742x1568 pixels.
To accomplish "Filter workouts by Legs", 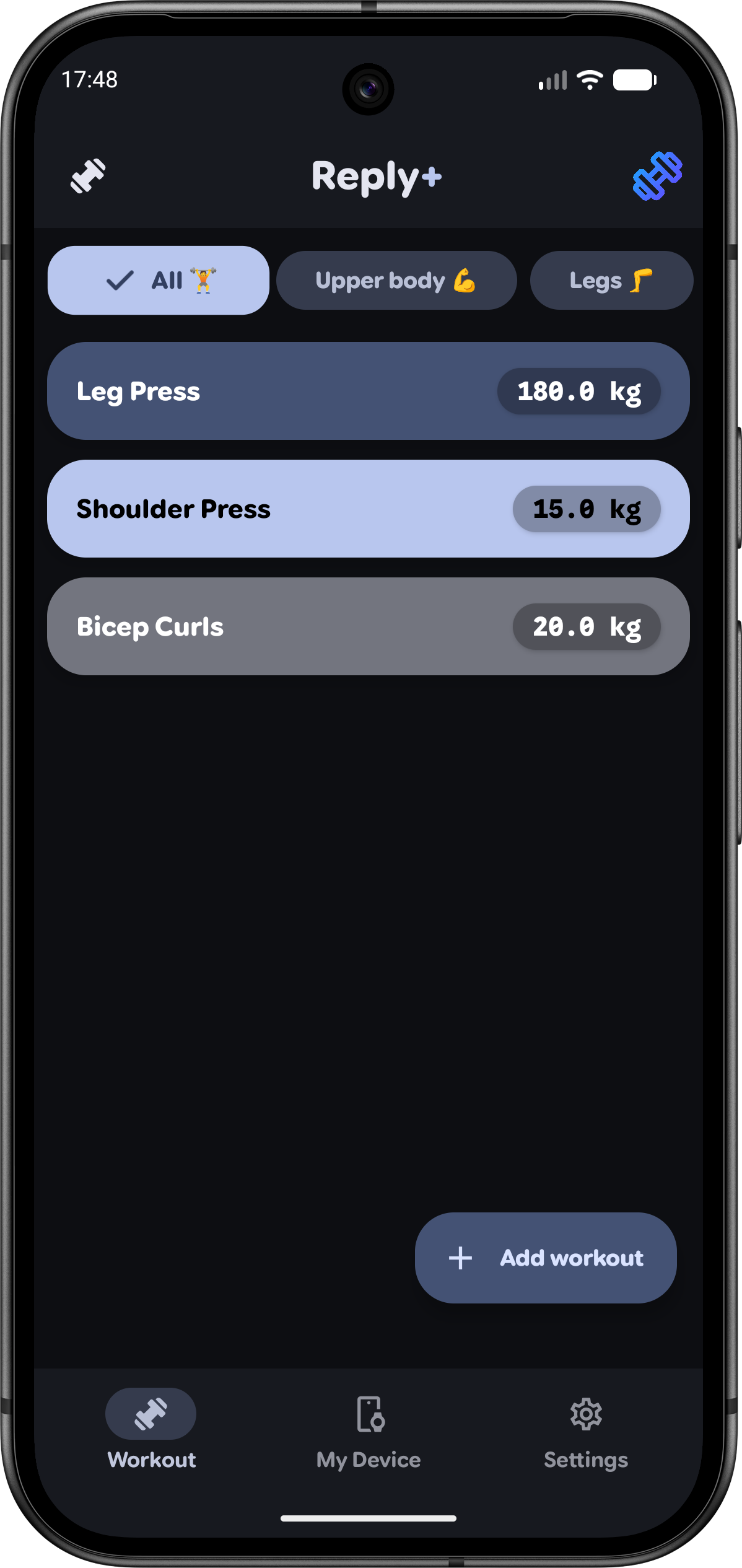I will [x=611, y=281].
